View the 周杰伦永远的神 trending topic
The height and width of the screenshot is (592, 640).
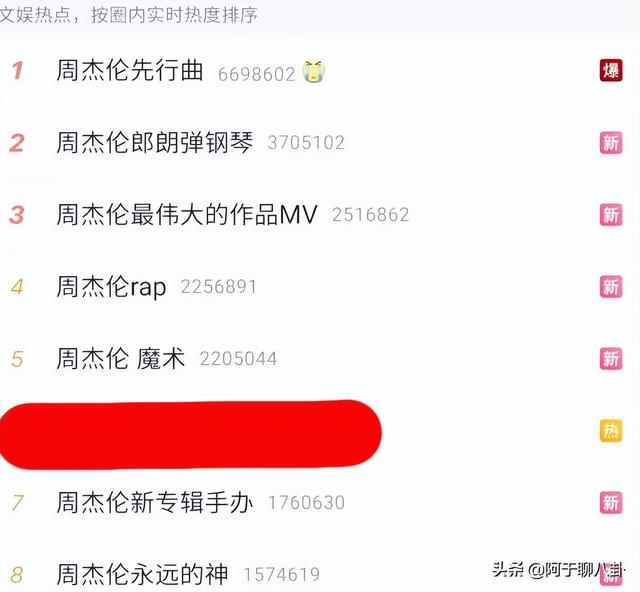pyautogui.click(x=142, y=575)
